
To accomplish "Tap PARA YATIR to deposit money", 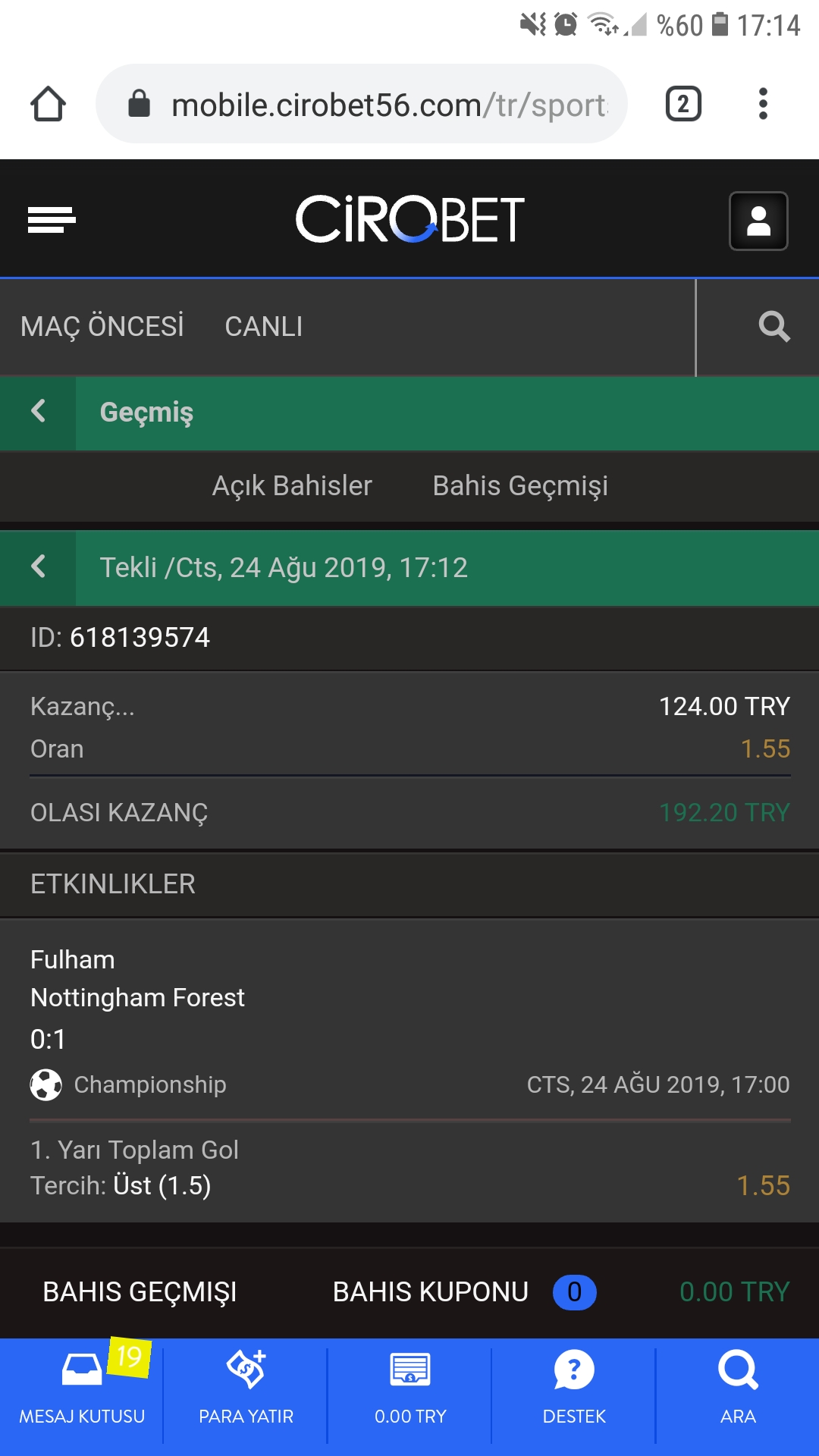I will click(246, 1389).
